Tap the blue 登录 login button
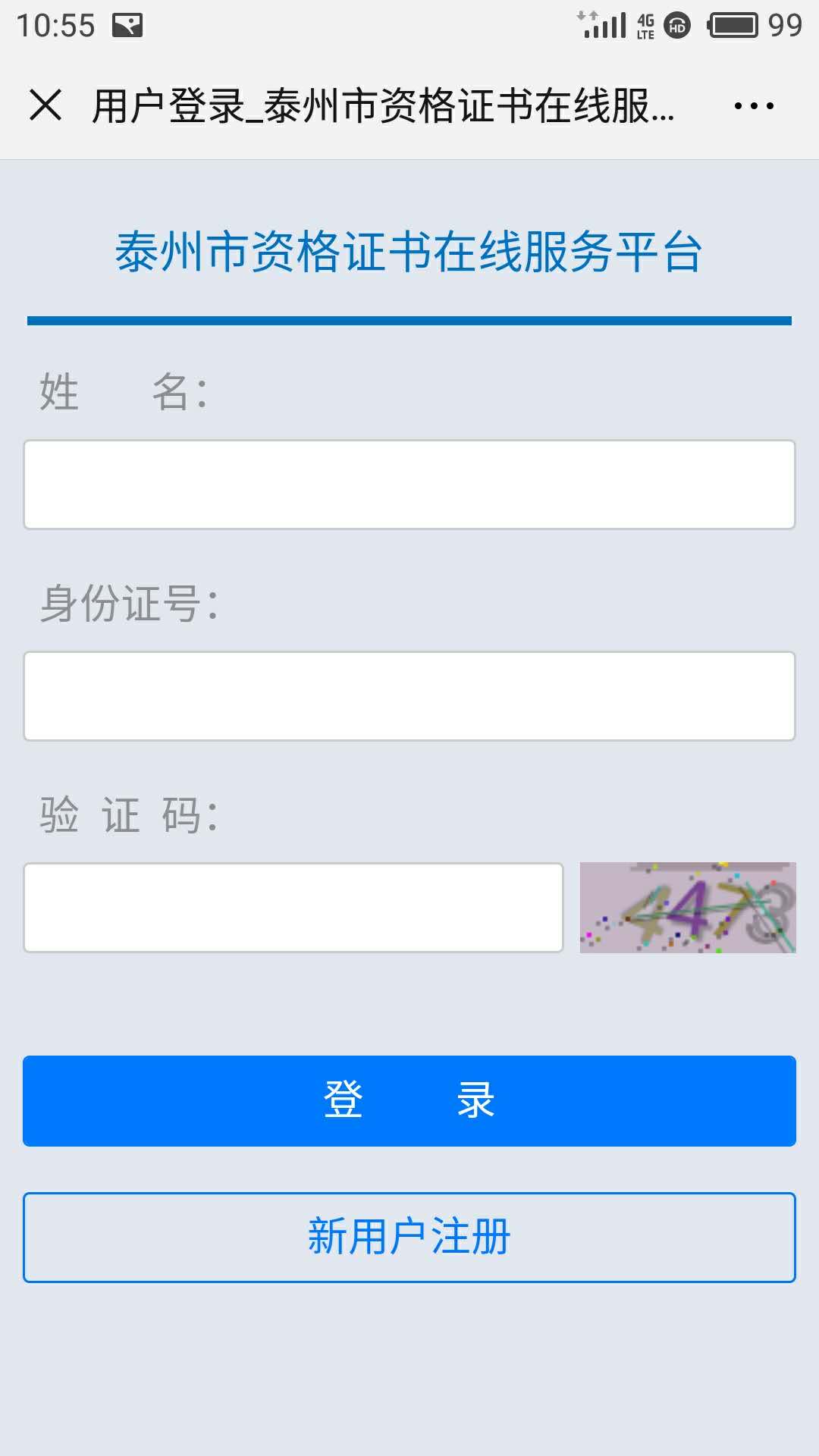This screenshot has height=1456, width=819. pyautogui.click(x=409, y=1101)
